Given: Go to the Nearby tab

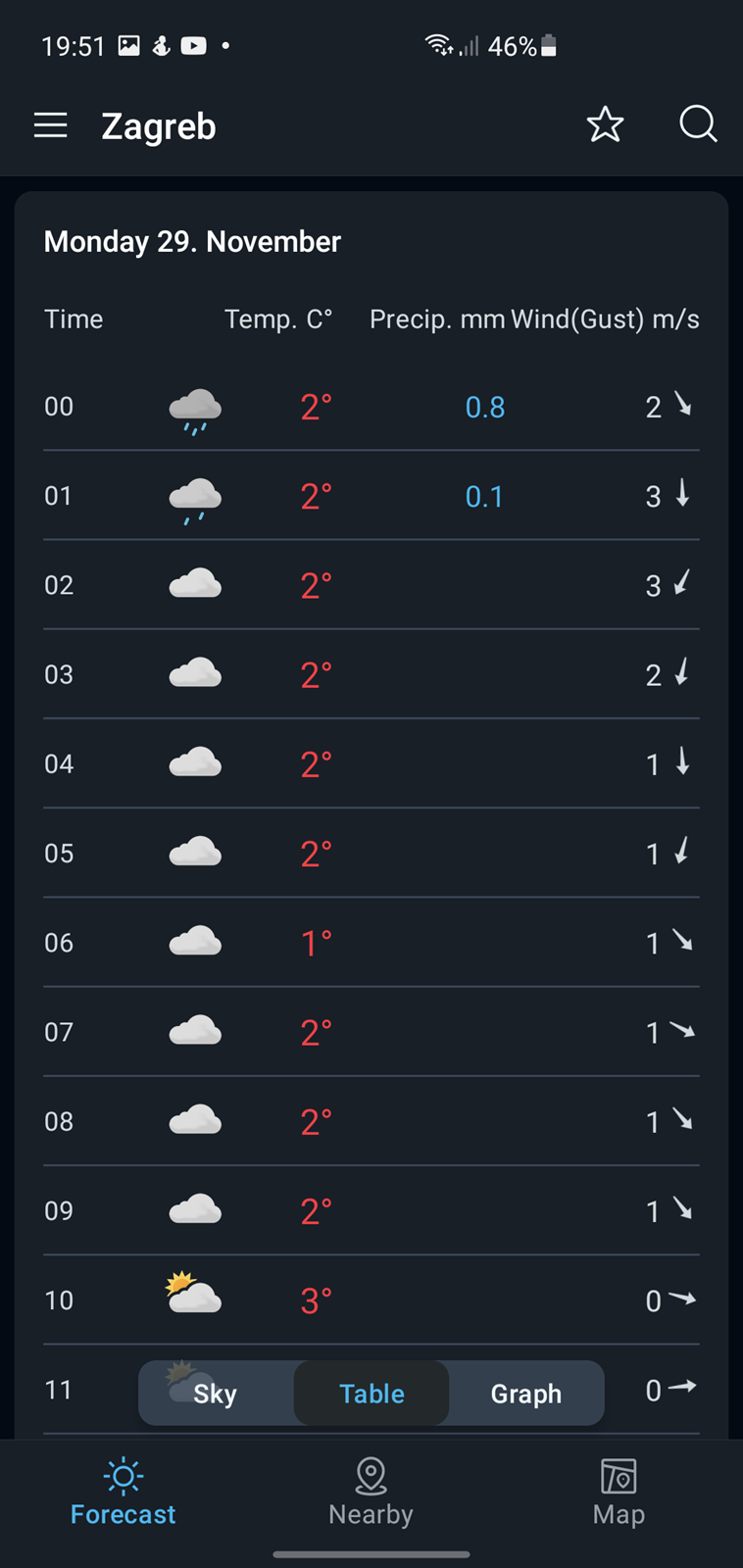Looking at the screenshot, I should 371,1493.
